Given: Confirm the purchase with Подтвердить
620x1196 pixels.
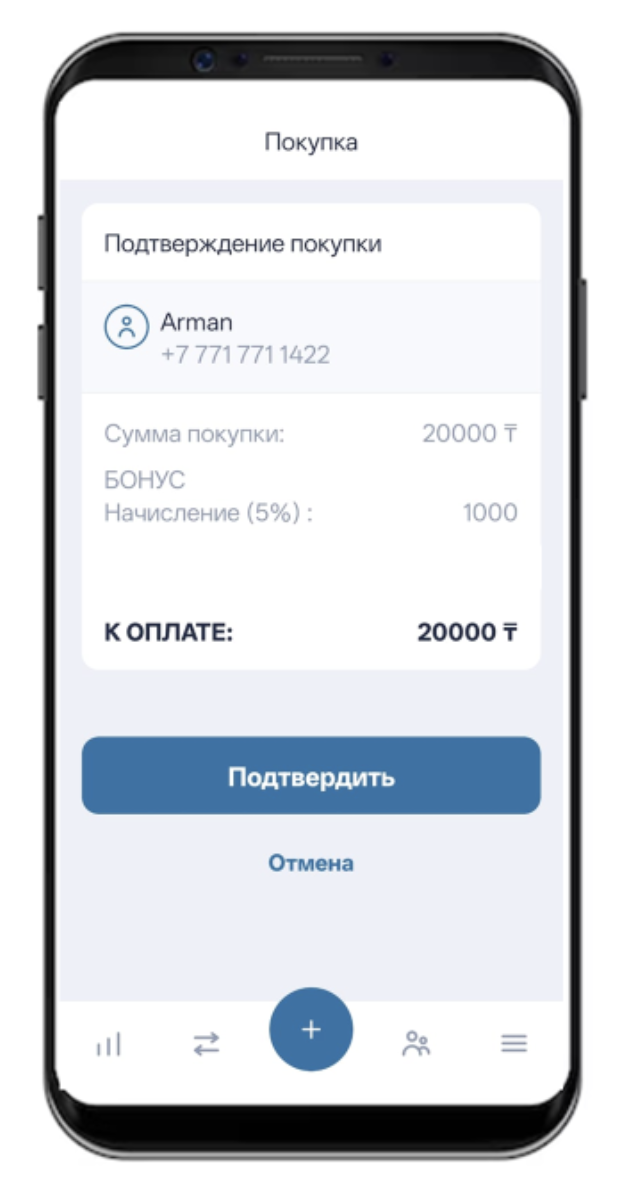Looking at the screenshot, I should tap(310, 777).
